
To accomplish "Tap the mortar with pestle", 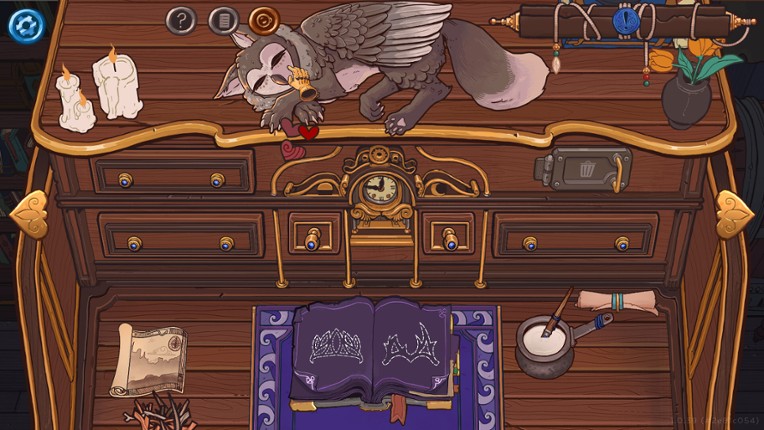I will click(547, 344).
